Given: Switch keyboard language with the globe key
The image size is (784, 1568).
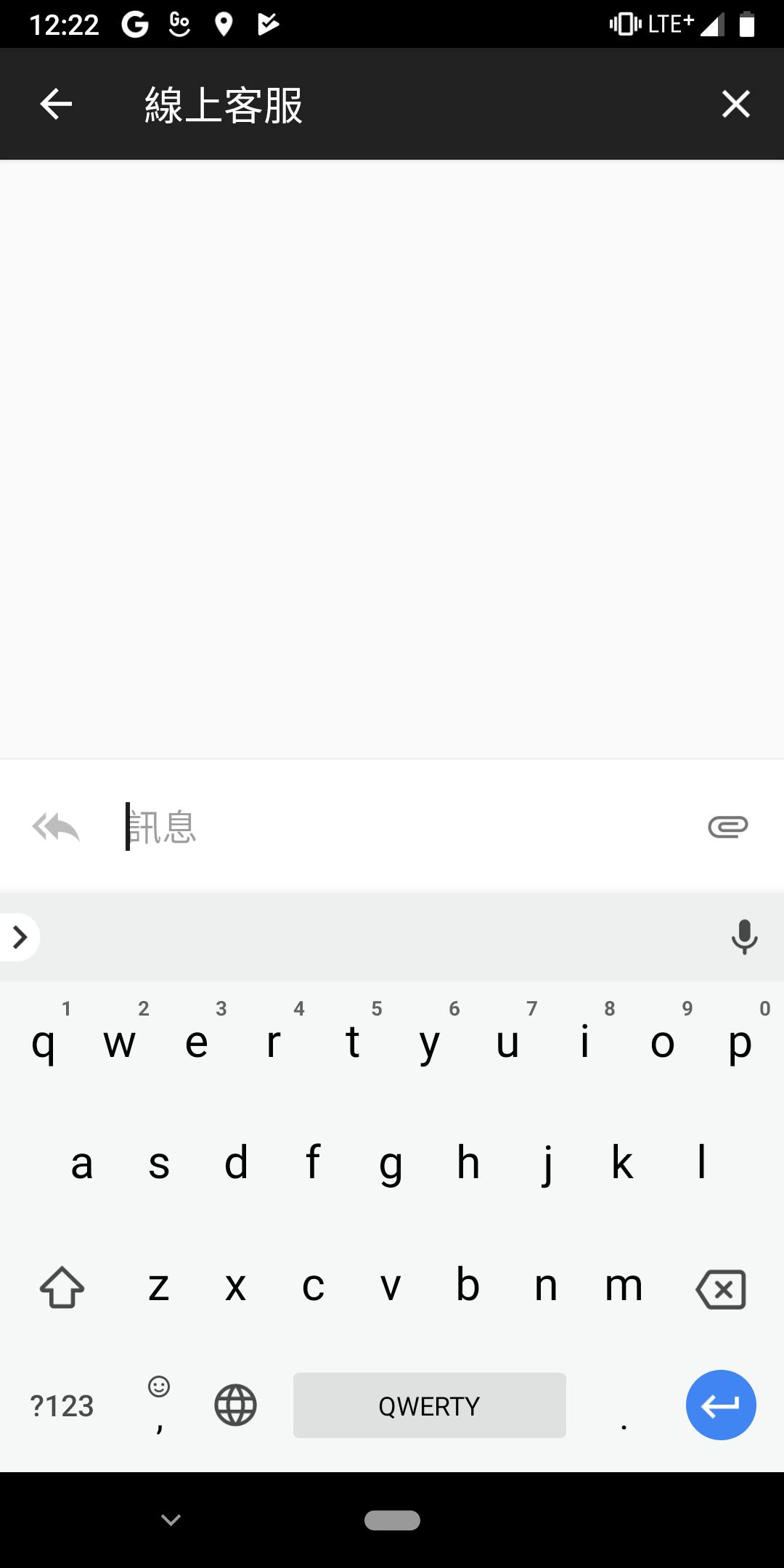Looking at the screenshot, I should click(235, 1405).
